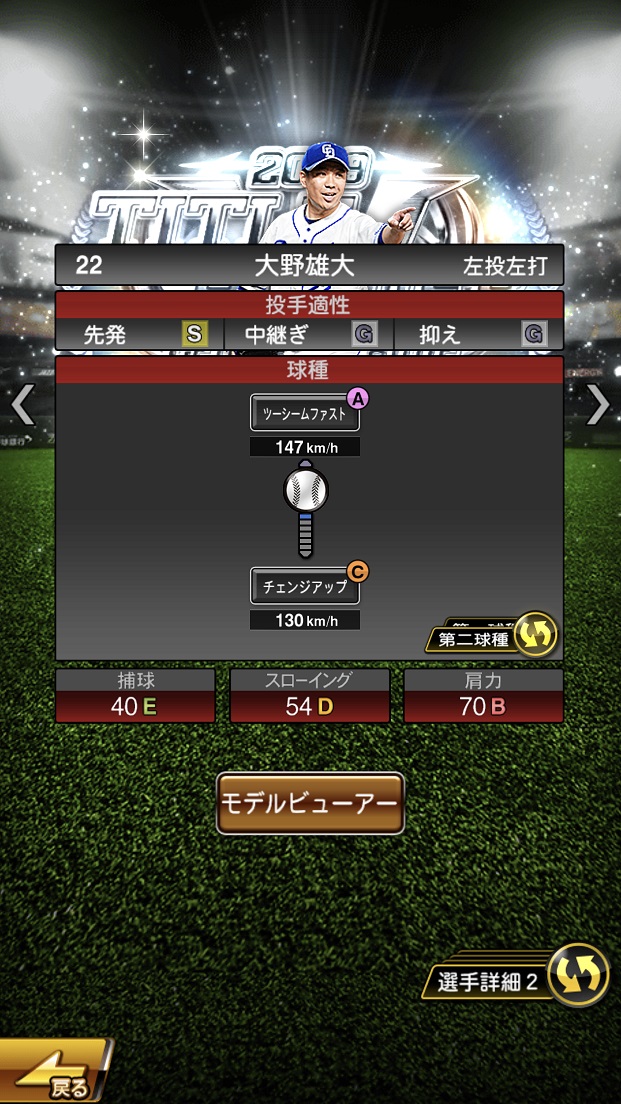Select the チェンジアップ pitch type
Viewport: 621px width, 1104px height.
pyautogui.click(x=305, y=586)
